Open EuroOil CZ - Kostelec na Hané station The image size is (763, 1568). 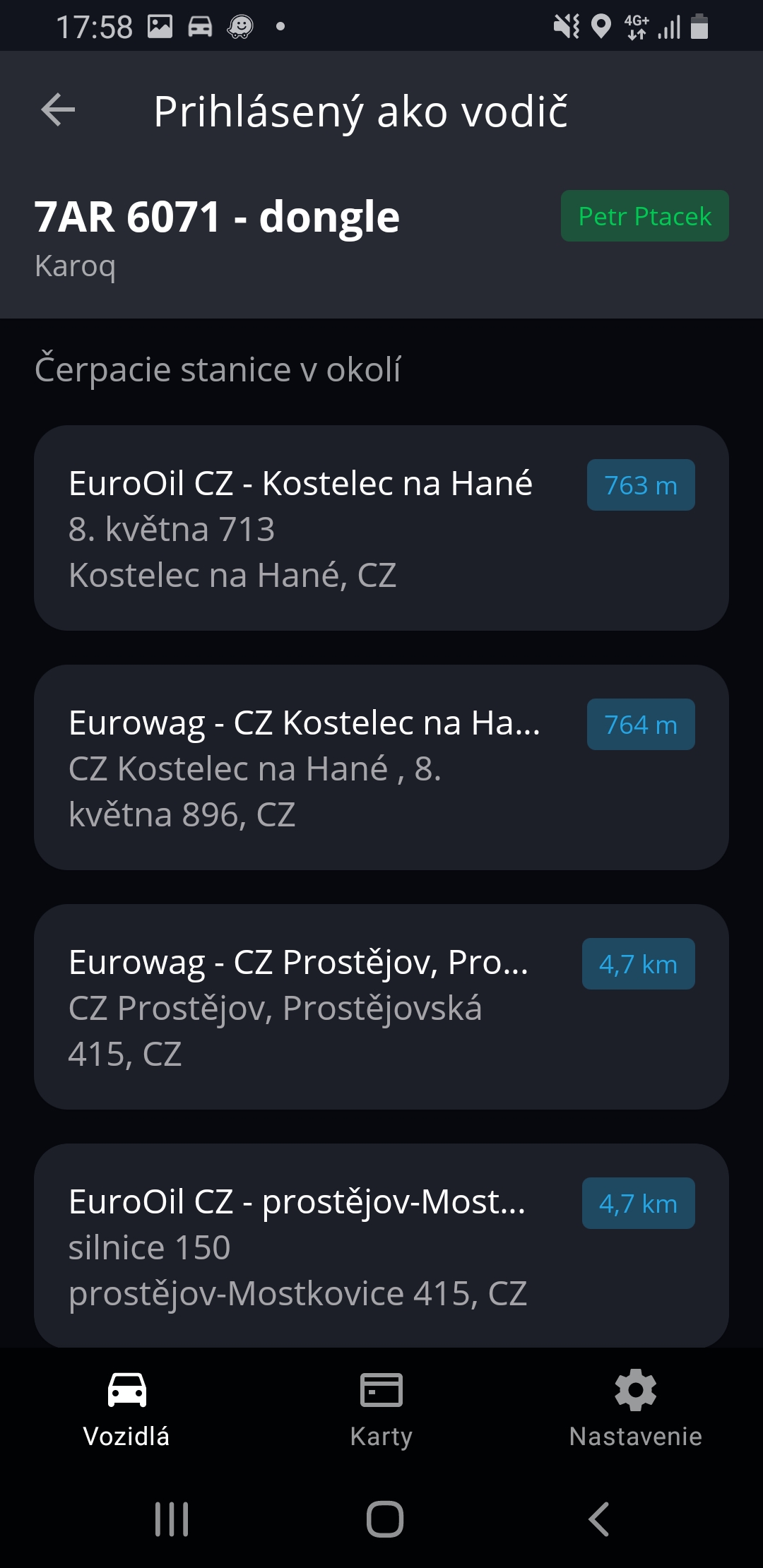pyautogui.click(x=381, y=528)
